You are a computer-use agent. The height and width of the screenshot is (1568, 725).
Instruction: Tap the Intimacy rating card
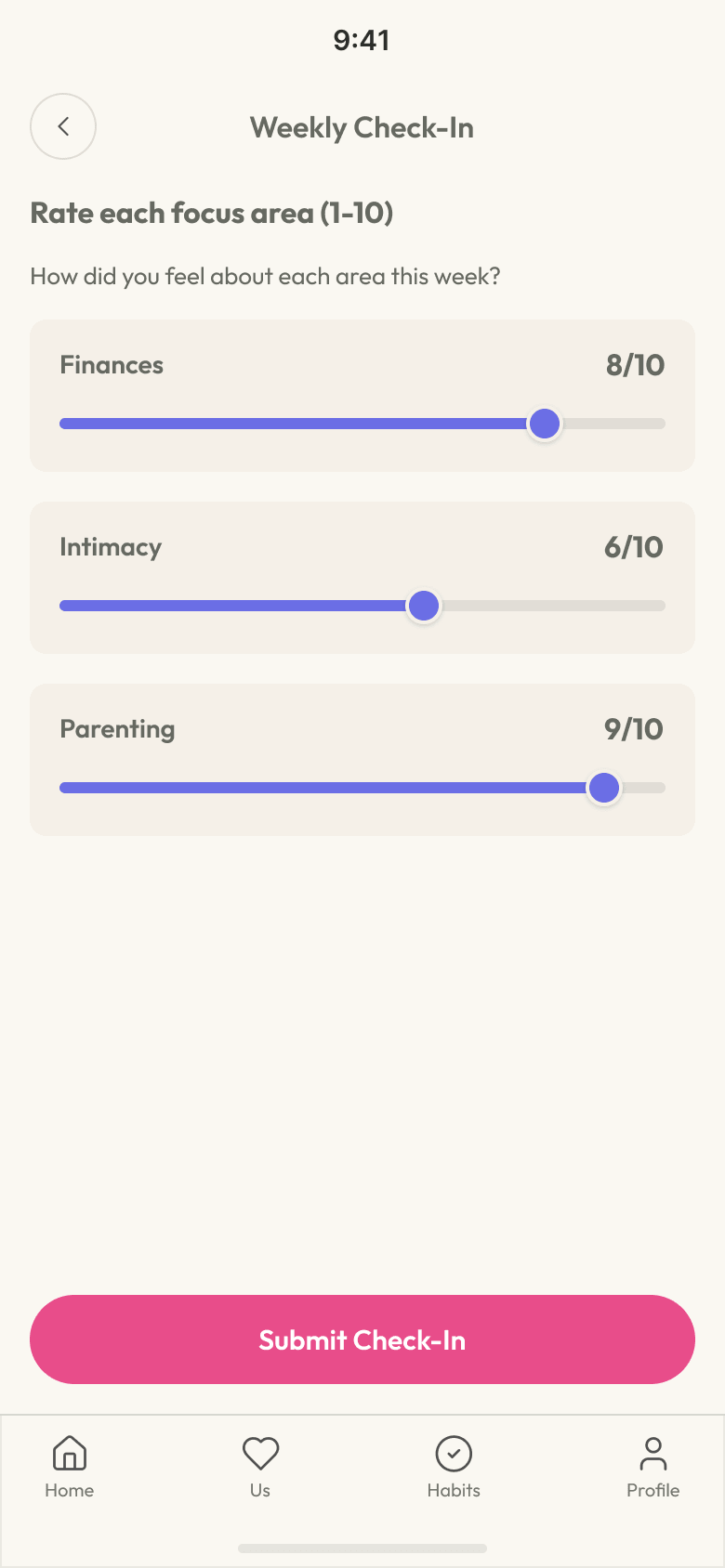362,577
